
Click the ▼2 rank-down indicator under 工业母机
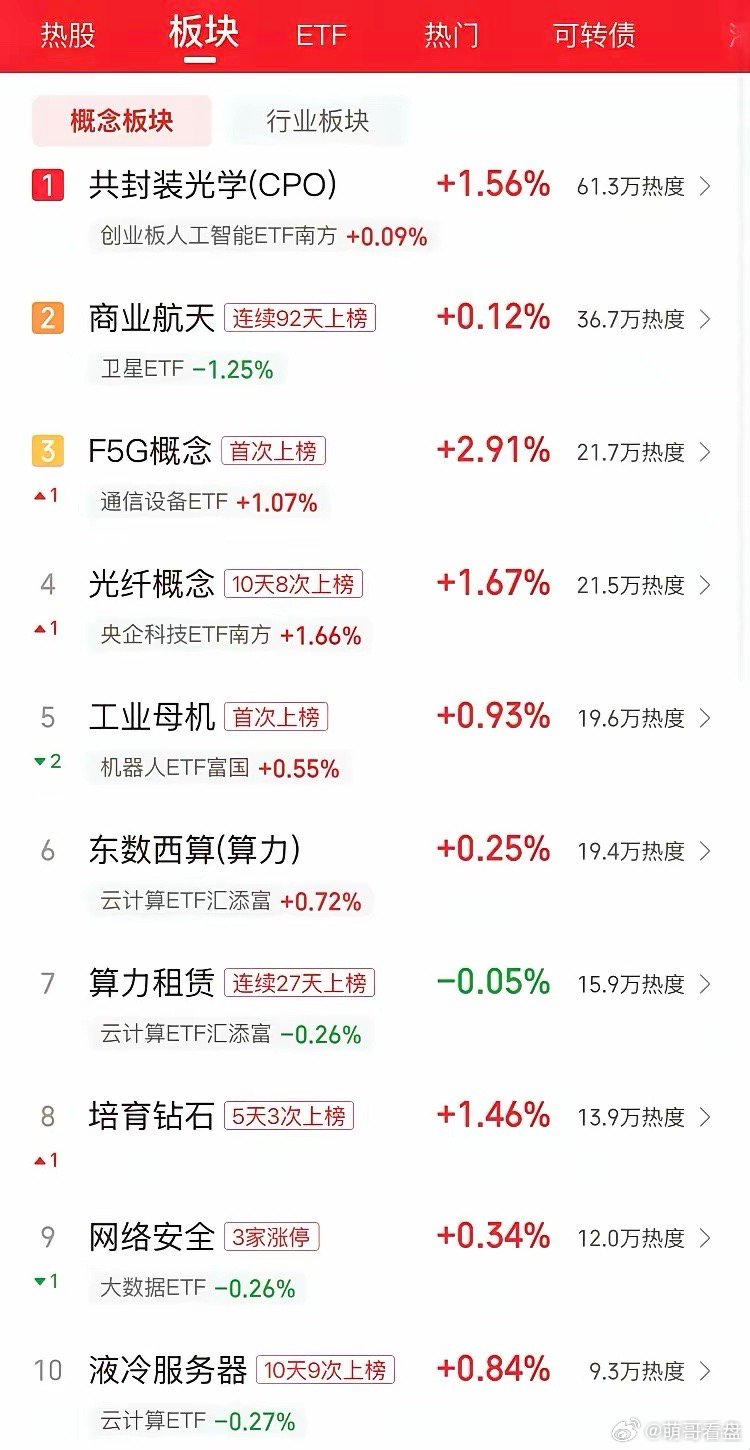(47, 761)
